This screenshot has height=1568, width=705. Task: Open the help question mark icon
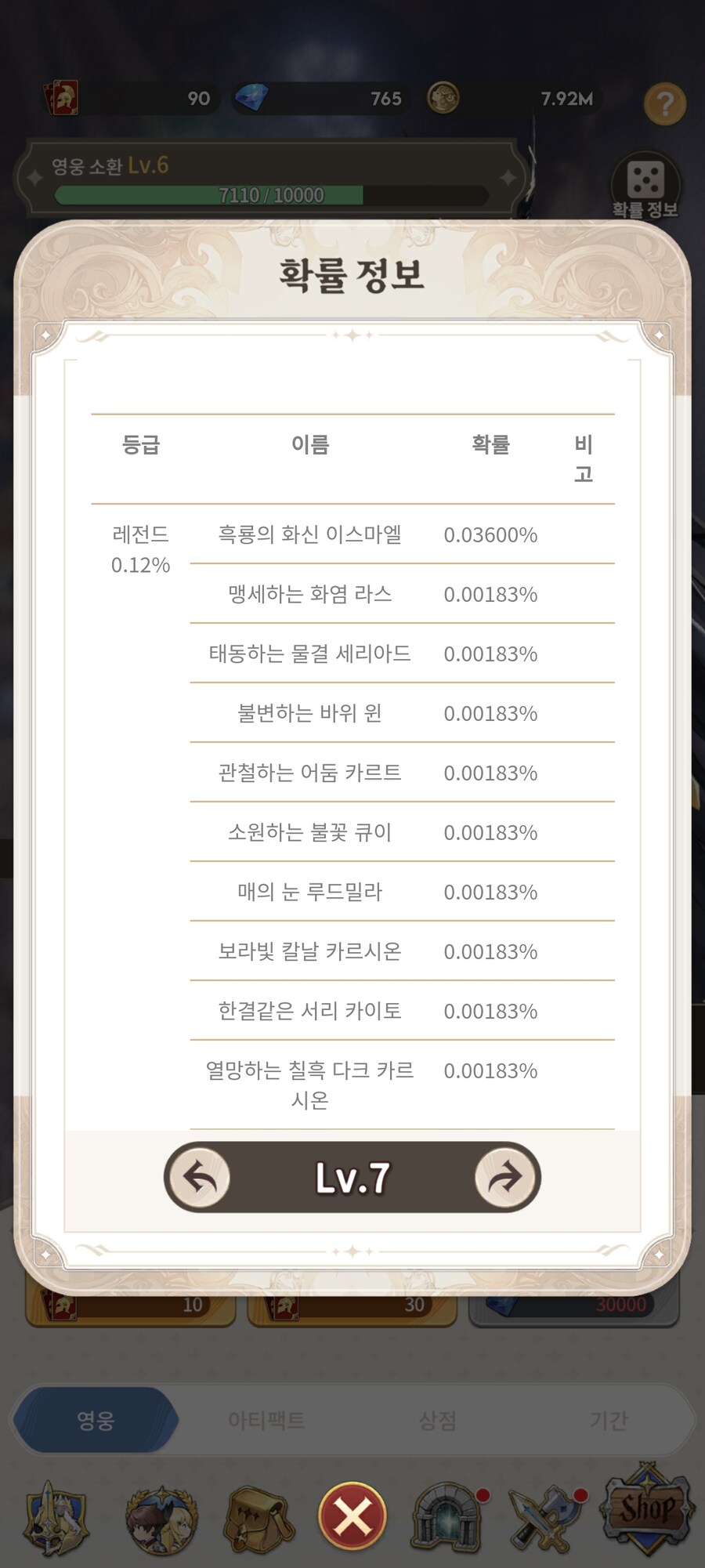[x=664, y=103]
